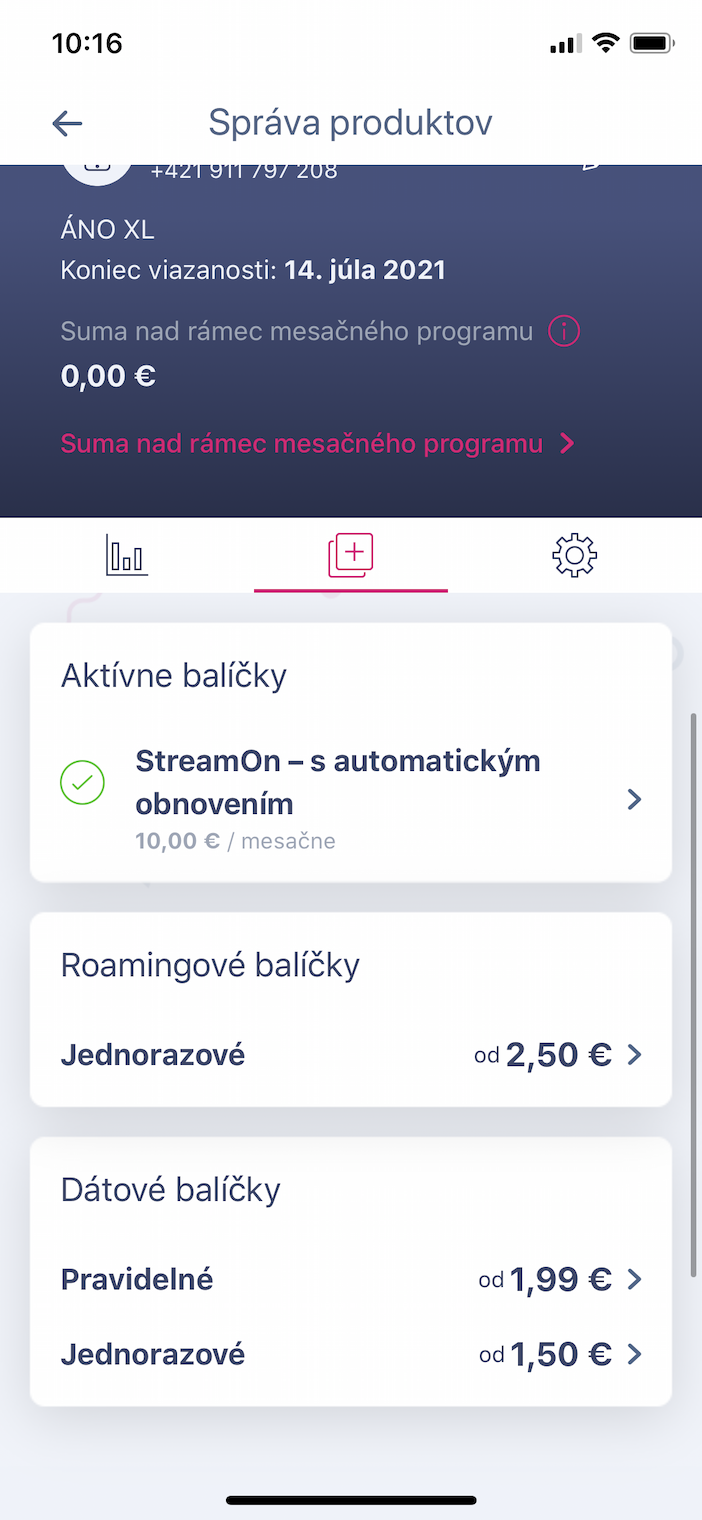Open Jednorazové data packages from 1,50 €
The width and height of the screenshot is (702, 1520).
350,1354
